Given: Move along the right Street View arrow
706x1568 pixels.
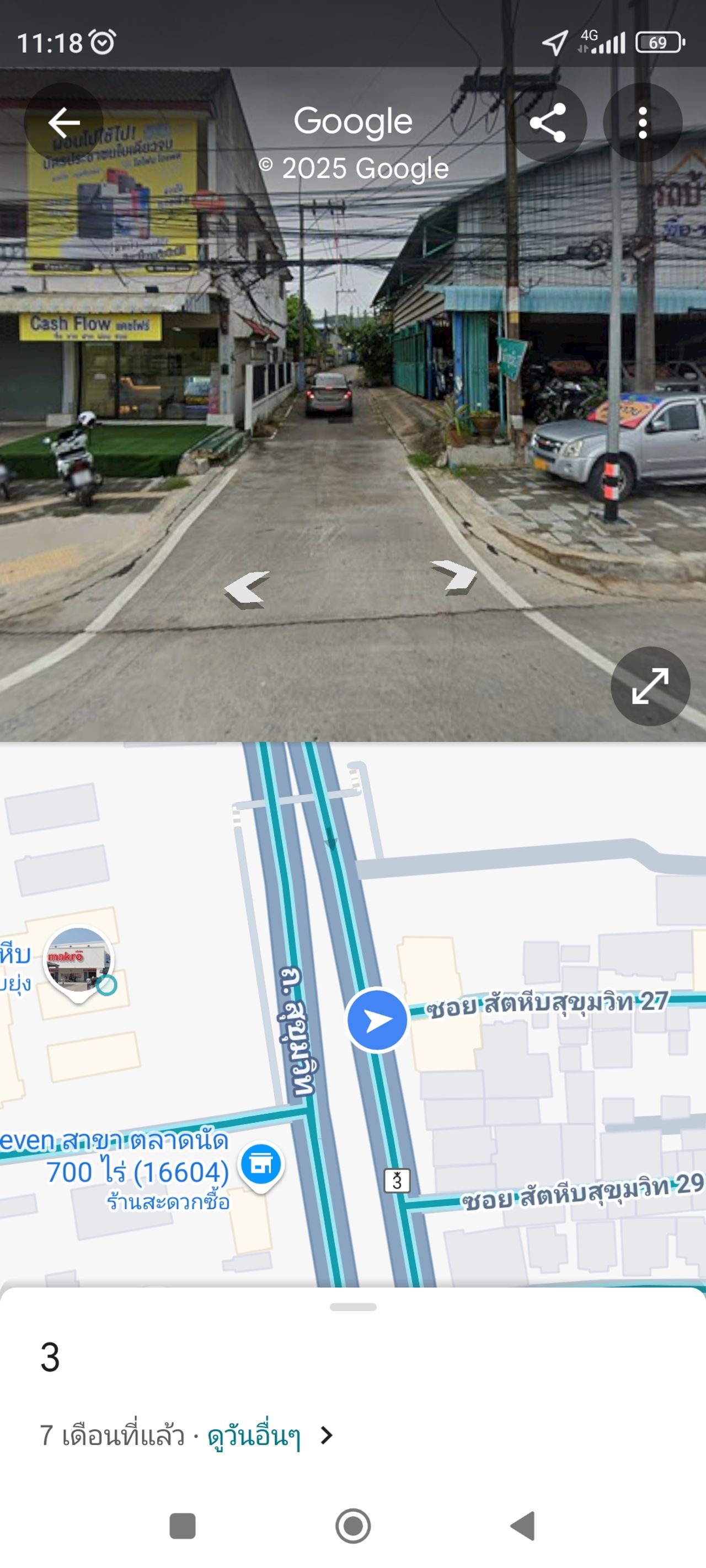Looking at the screenshot, I should click(x=454, y=576).
